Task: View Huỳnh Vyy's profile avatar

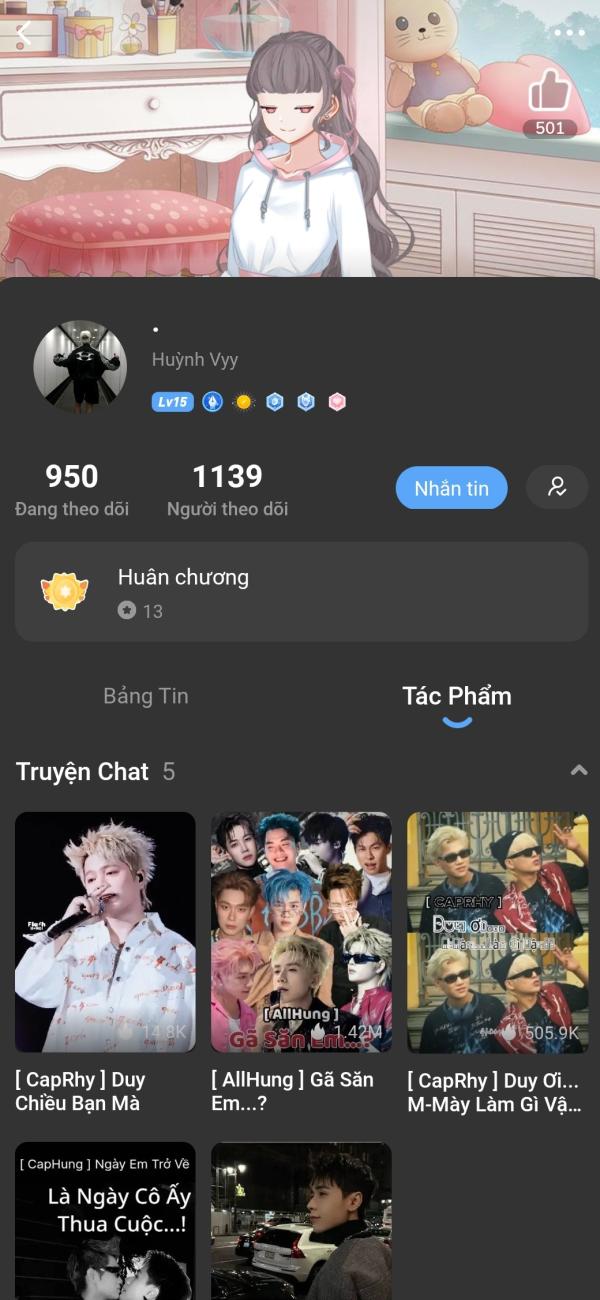Action: click(x=80, y=367)
